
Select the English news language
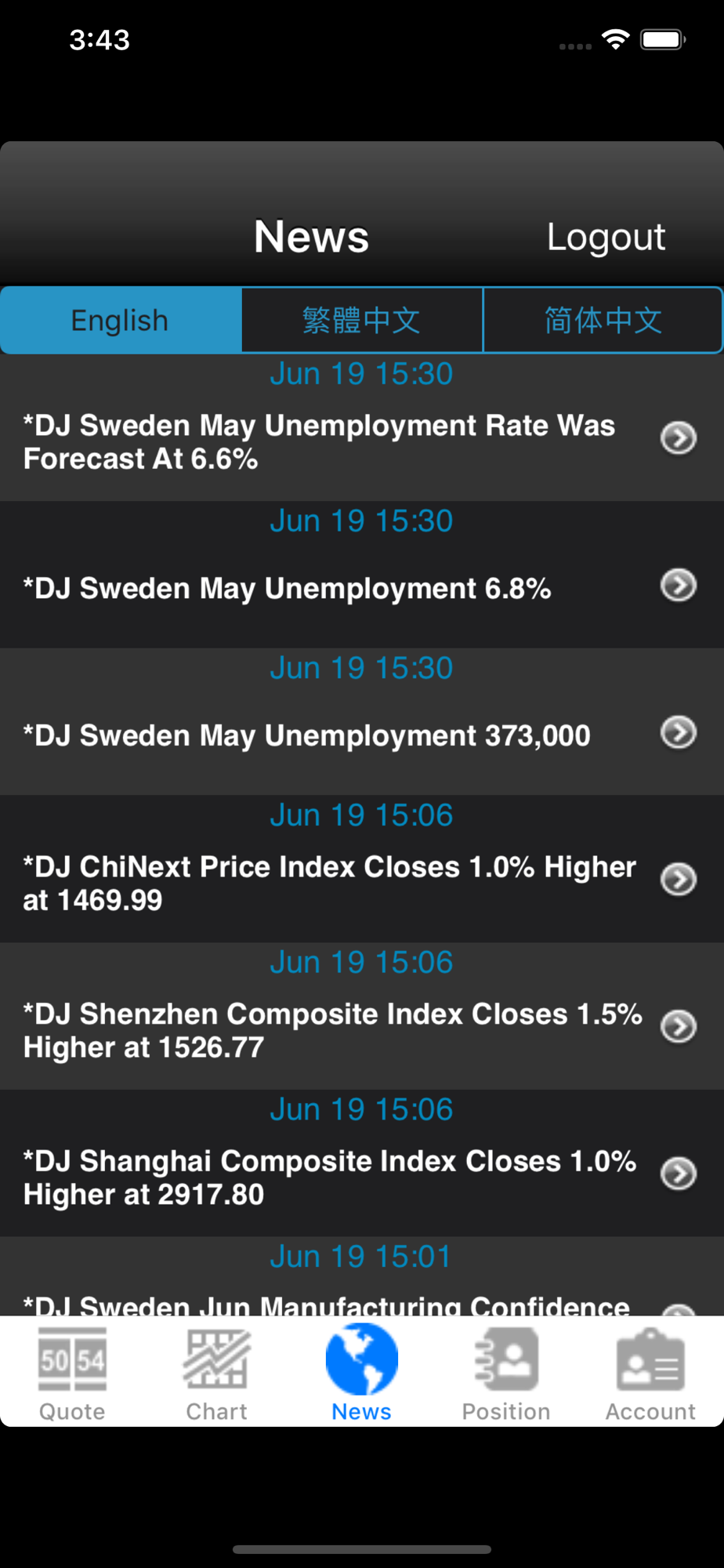tap(121, 321)
